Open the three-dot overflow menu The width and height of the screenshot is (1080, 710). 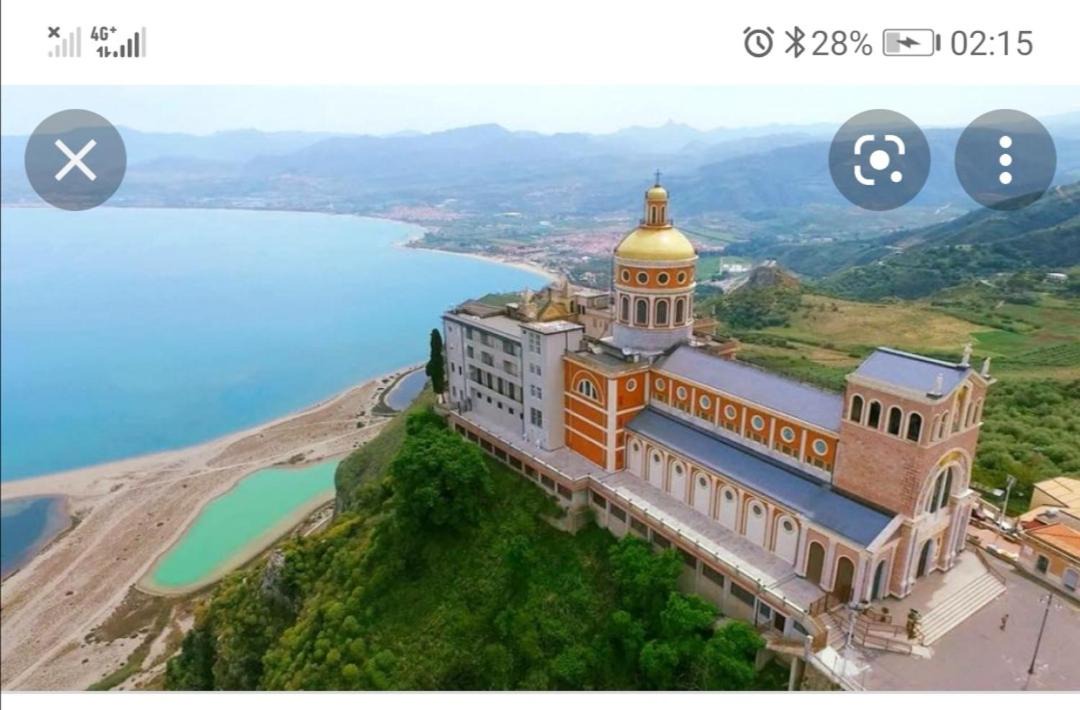[1005, 160]
